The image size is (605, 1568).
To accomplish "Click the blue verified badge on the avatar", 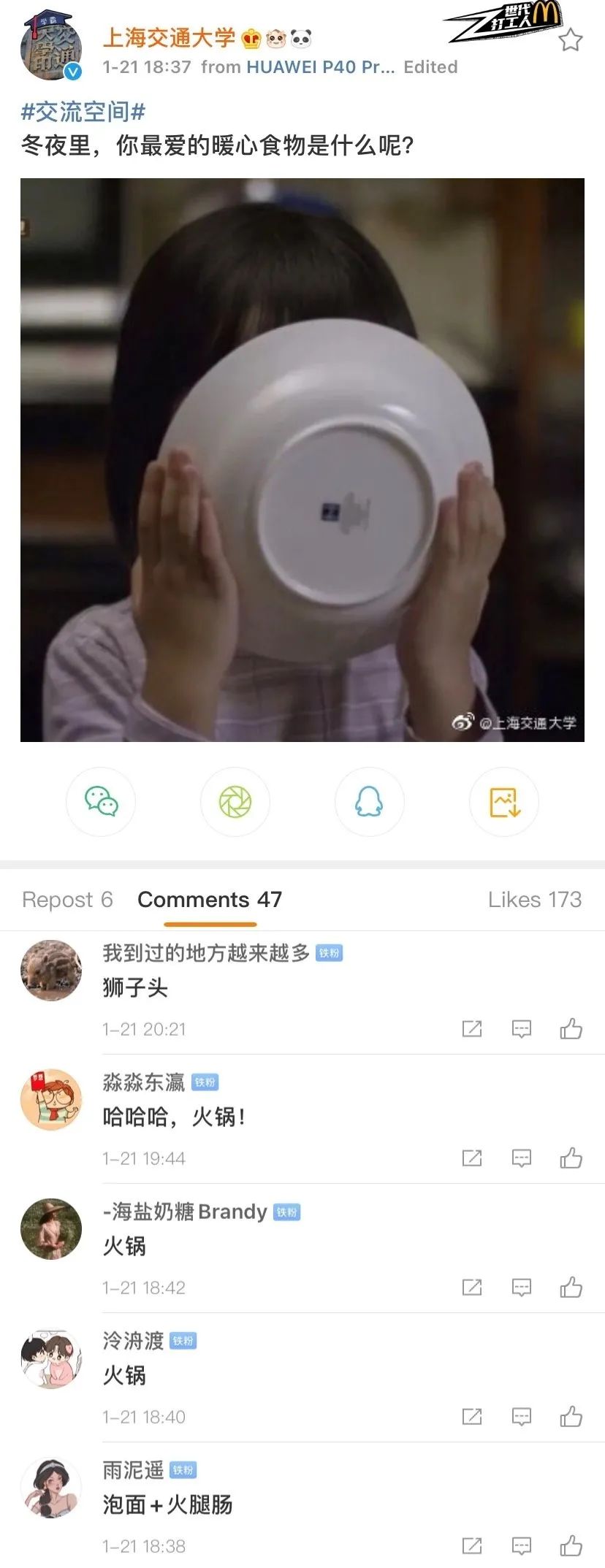I will click(71, 71).
